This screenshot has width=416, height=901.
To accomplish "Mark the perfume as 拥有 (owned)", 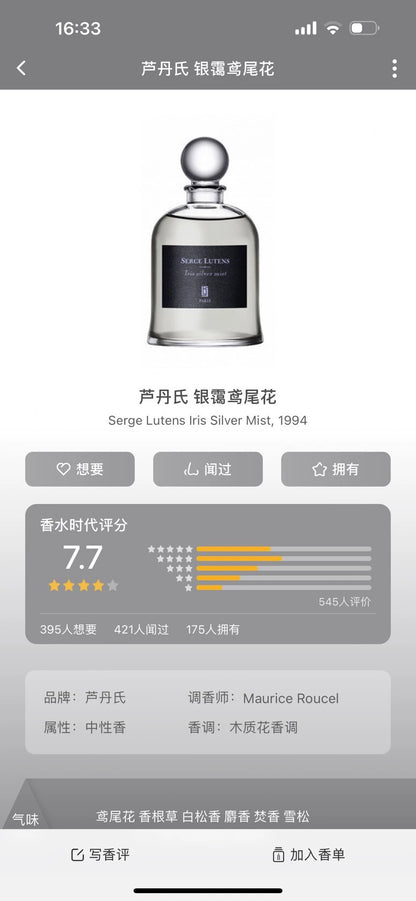I will click(x=336, y=469).
